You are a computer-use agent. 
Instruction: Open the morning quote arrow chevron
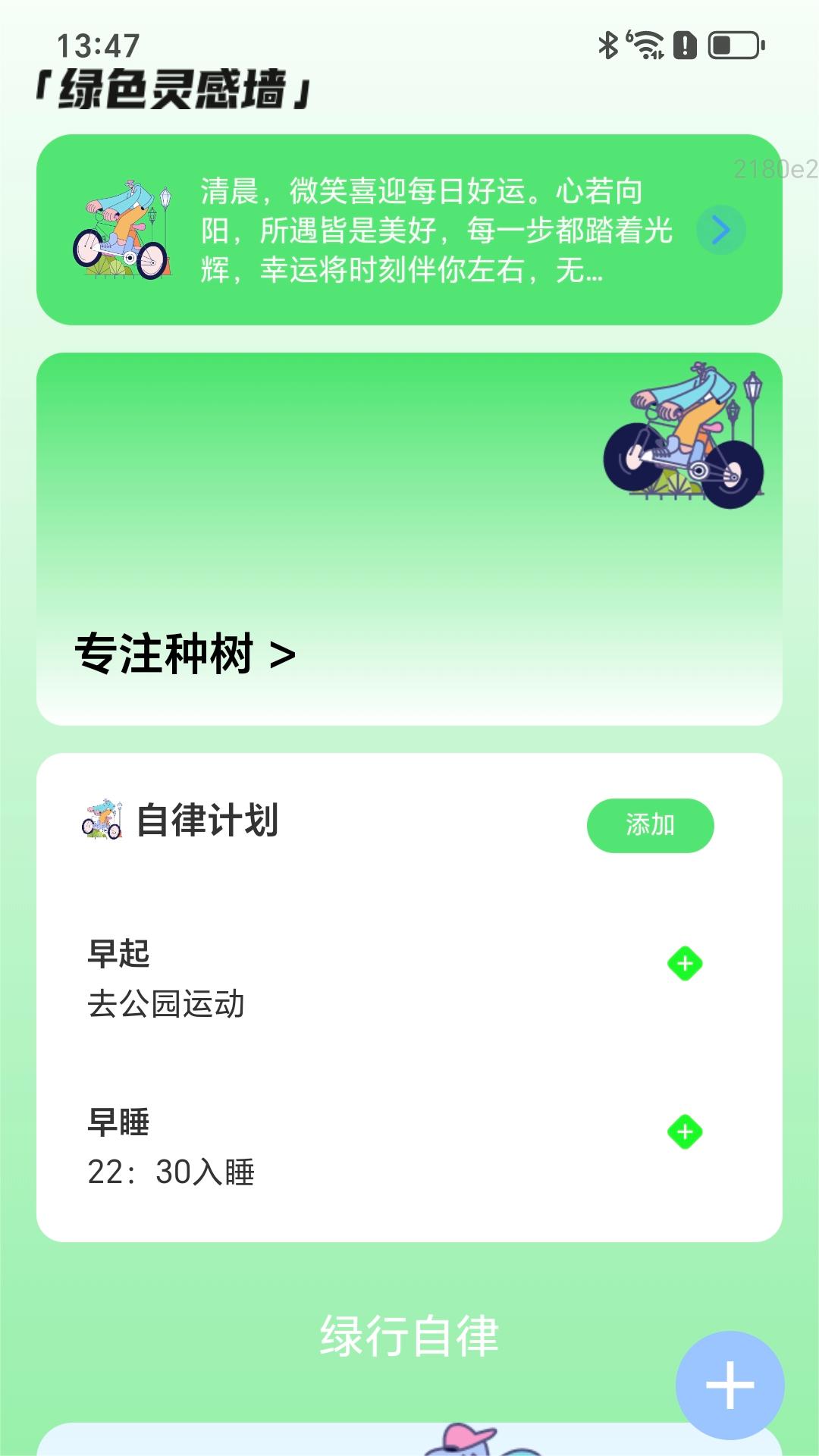pos(720,230)
